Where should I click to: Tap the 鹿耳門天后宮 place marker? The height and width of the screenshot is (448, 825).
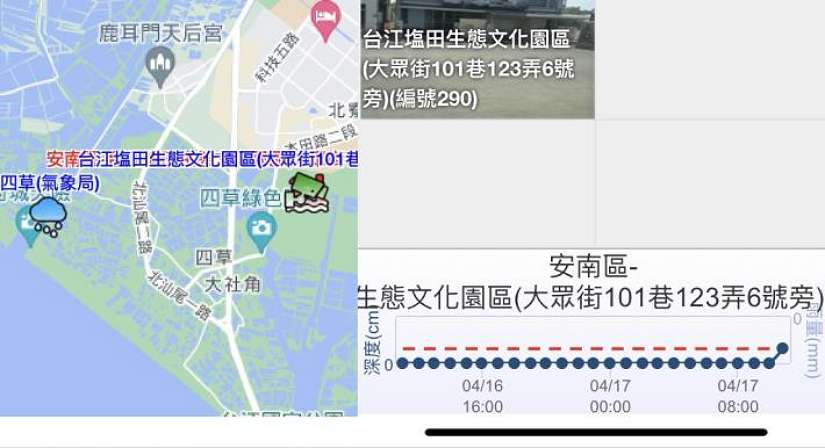click(x=158, y=66)
